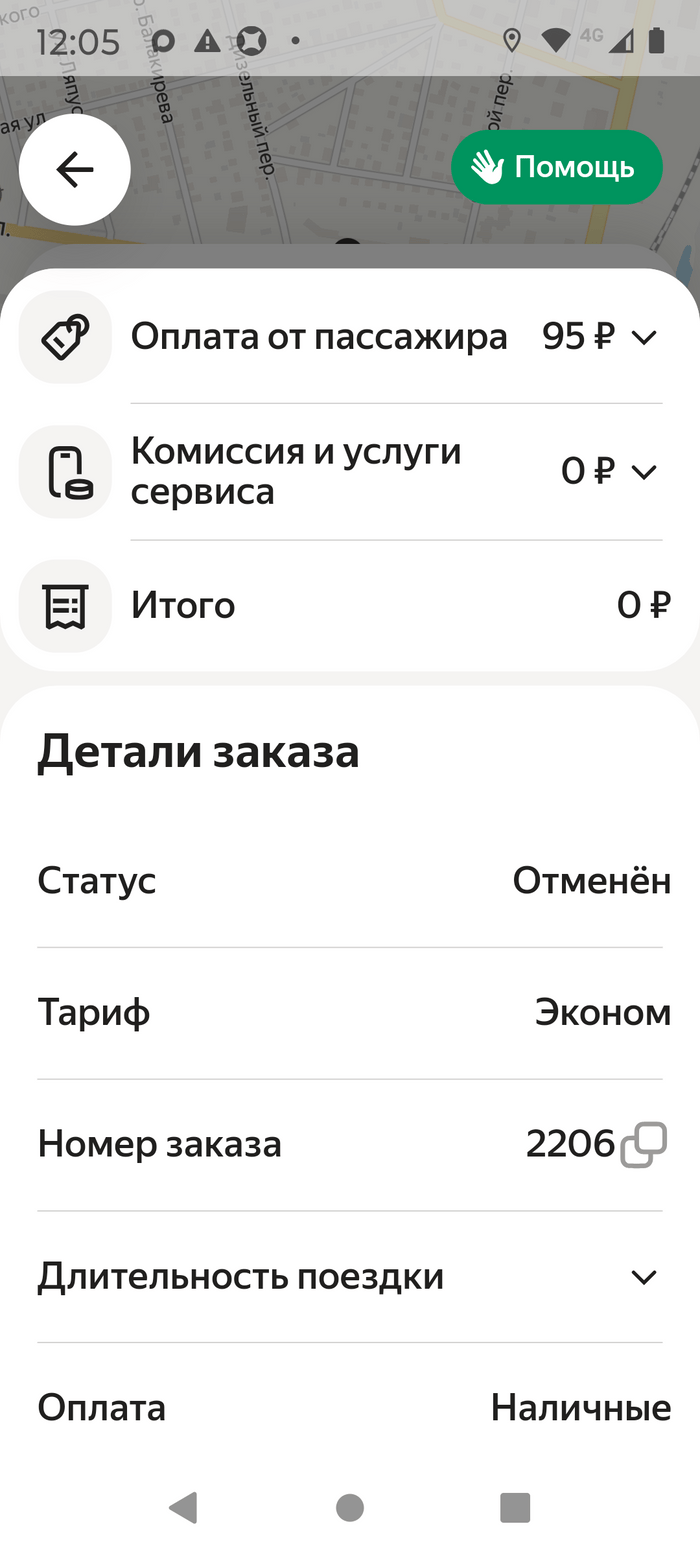The width and height of the screenshot is (700, 1556).
Task: Tap the system home button
Action: coord(350,1507)
